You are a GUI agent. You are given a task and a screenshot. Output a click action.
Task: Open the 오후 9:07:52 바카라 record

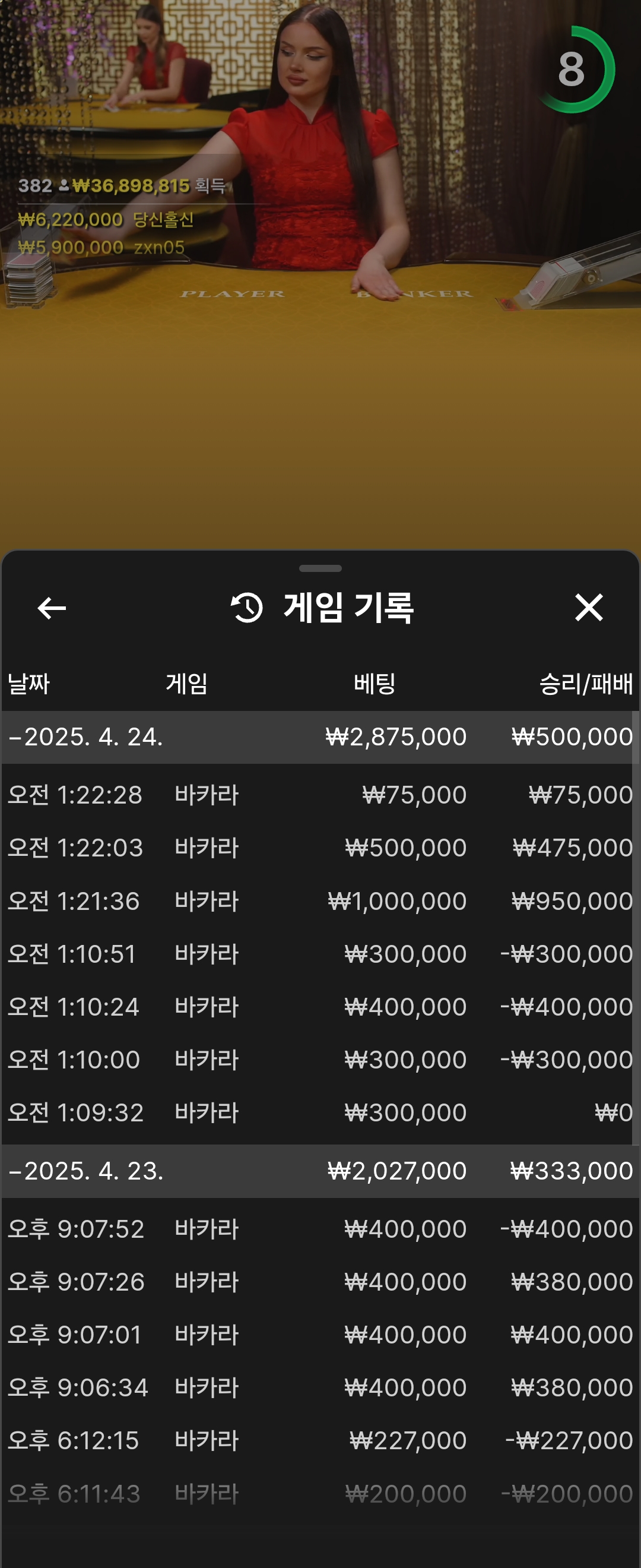(x=320, y=1229)
